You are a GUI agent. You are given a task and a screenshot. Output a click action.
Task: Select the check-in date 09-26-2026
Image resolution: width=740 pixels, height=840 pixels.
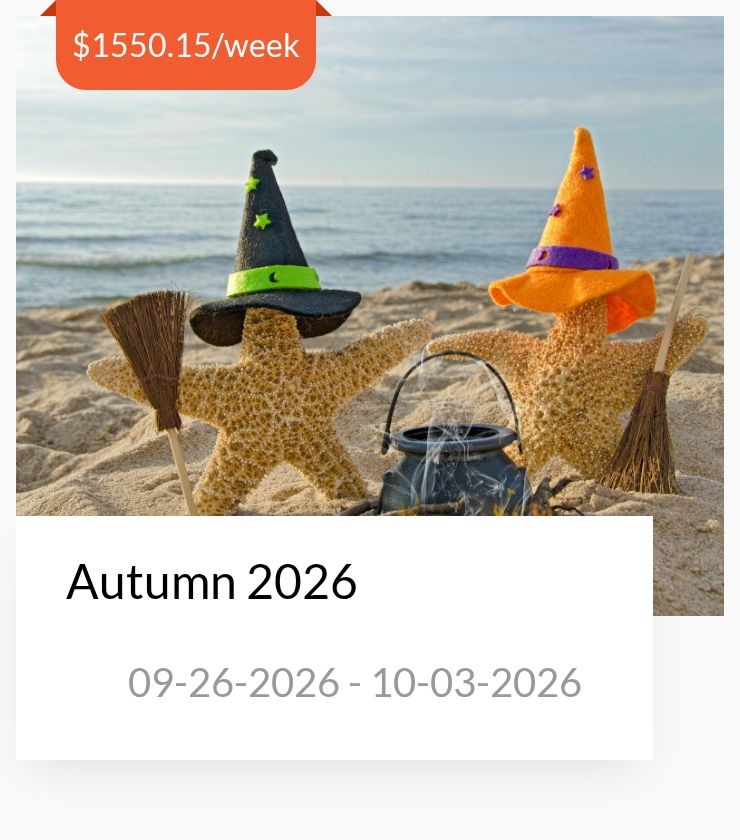(233, 682)
